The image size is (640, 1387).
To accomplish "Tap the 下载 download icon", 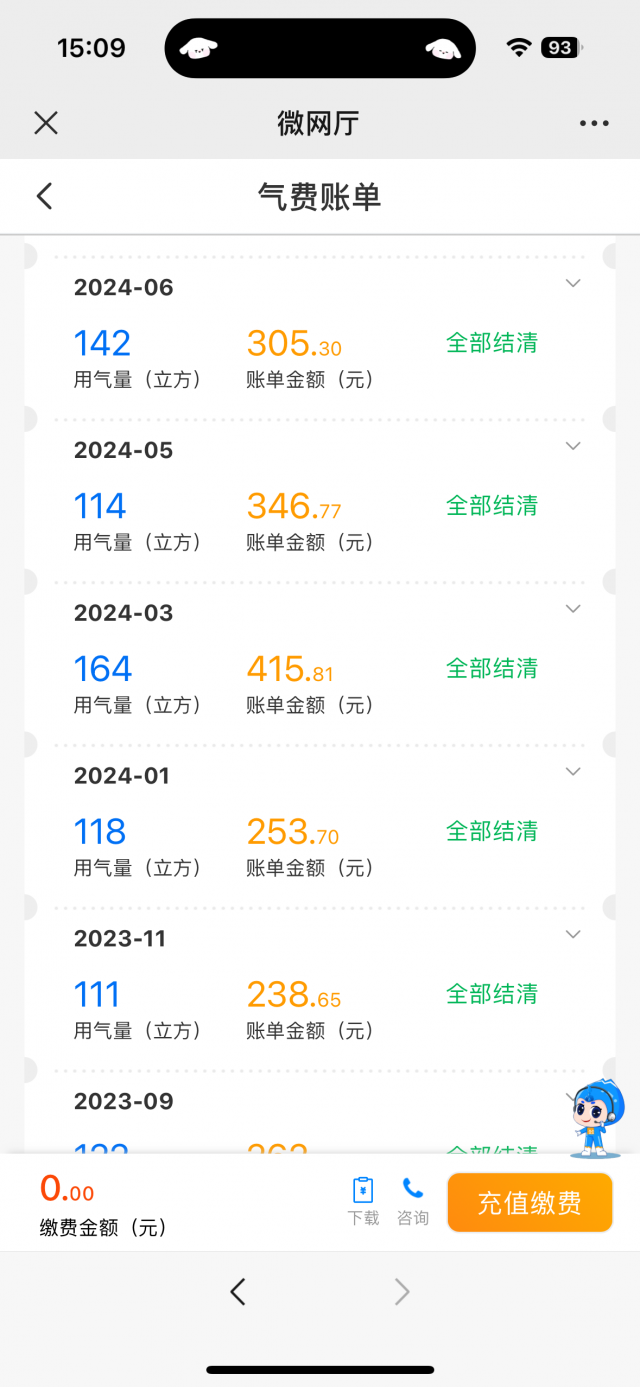I will point(363,1201).
